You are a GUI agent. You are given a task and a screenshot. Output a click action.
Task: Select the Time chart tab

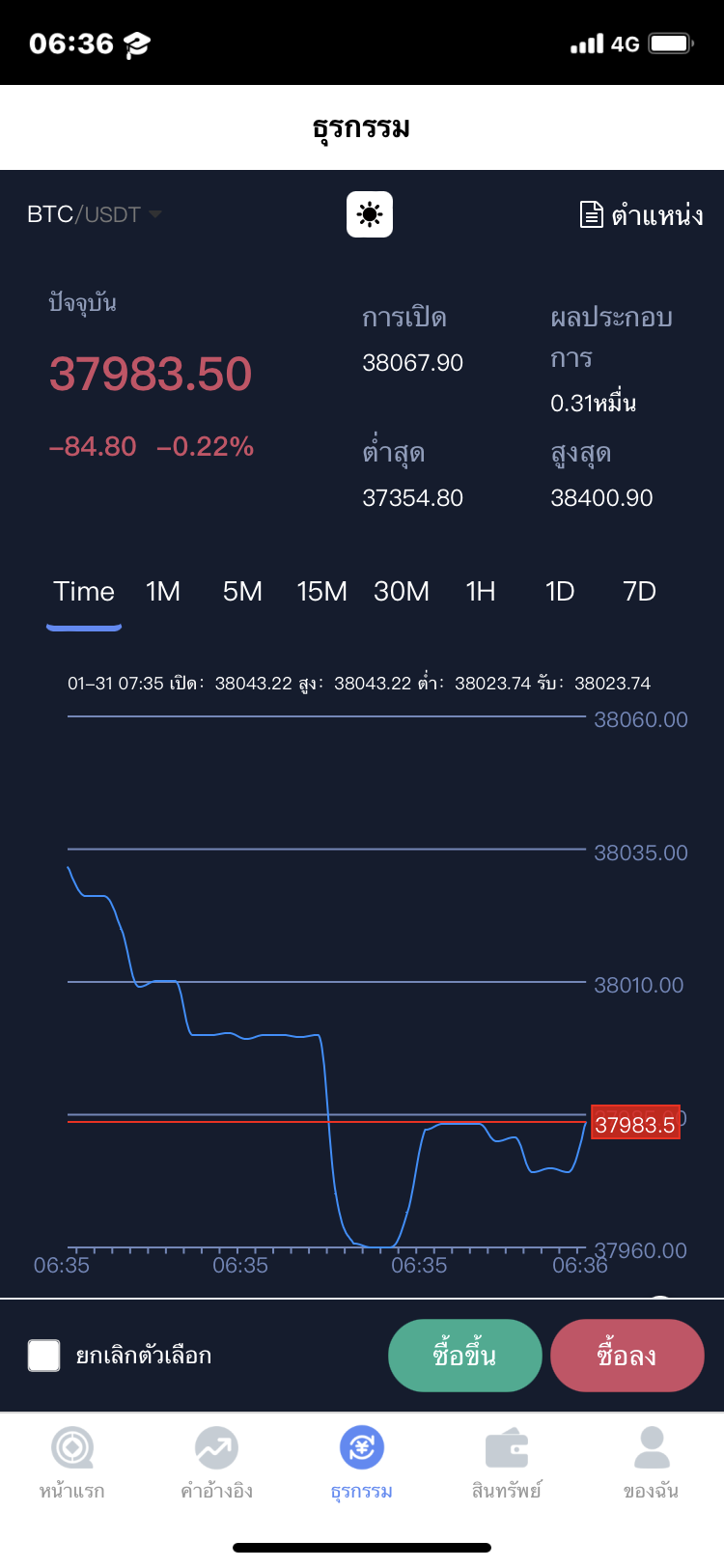[84, 591]
